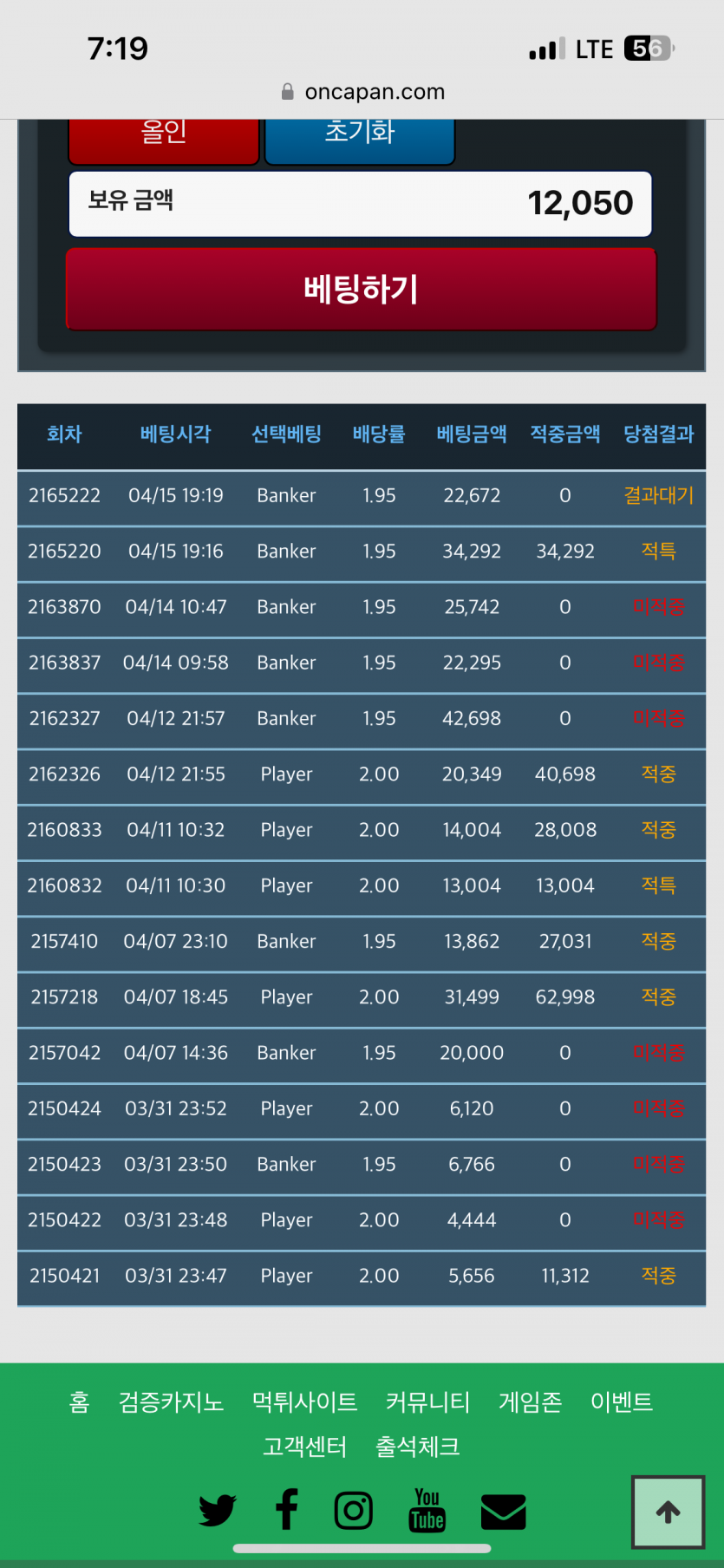724x1568 pixels.
Task: Open the Twitter icon link
Action: pos(217,1511)
